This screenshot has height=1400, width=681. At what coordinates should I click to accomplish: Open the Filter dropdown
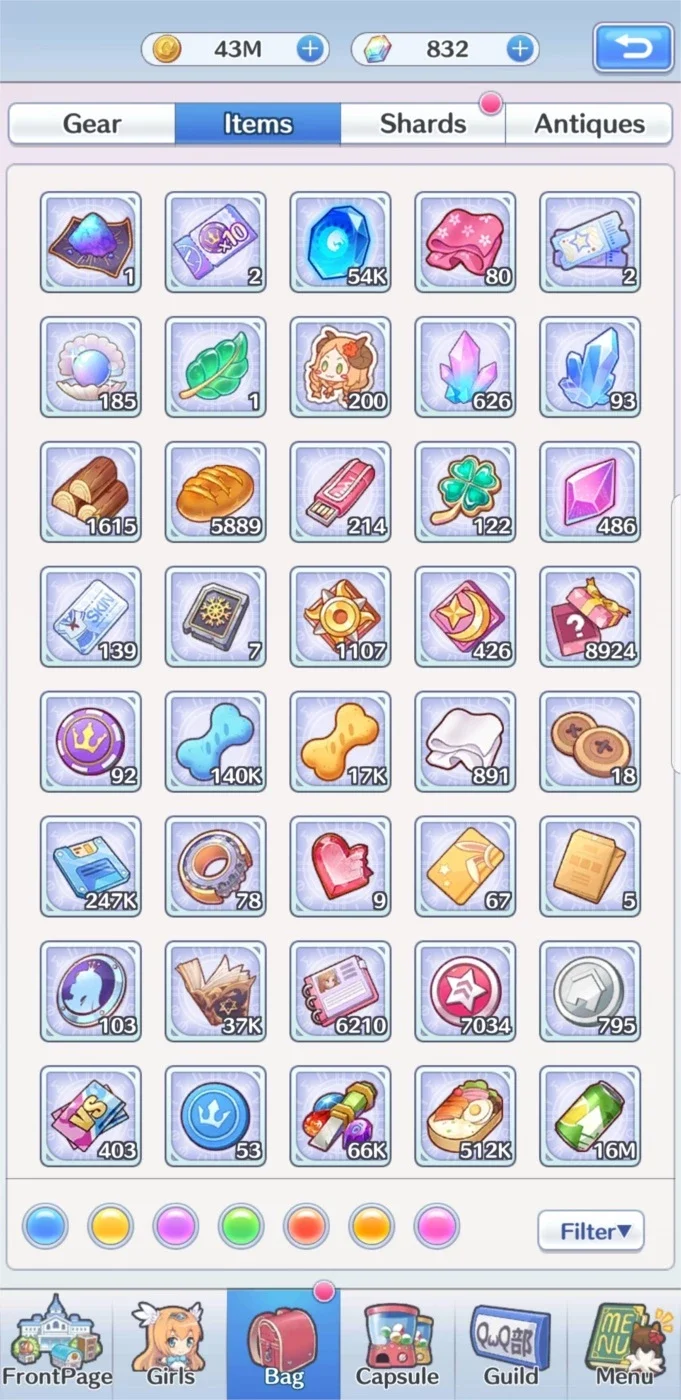click(591, 1231)
